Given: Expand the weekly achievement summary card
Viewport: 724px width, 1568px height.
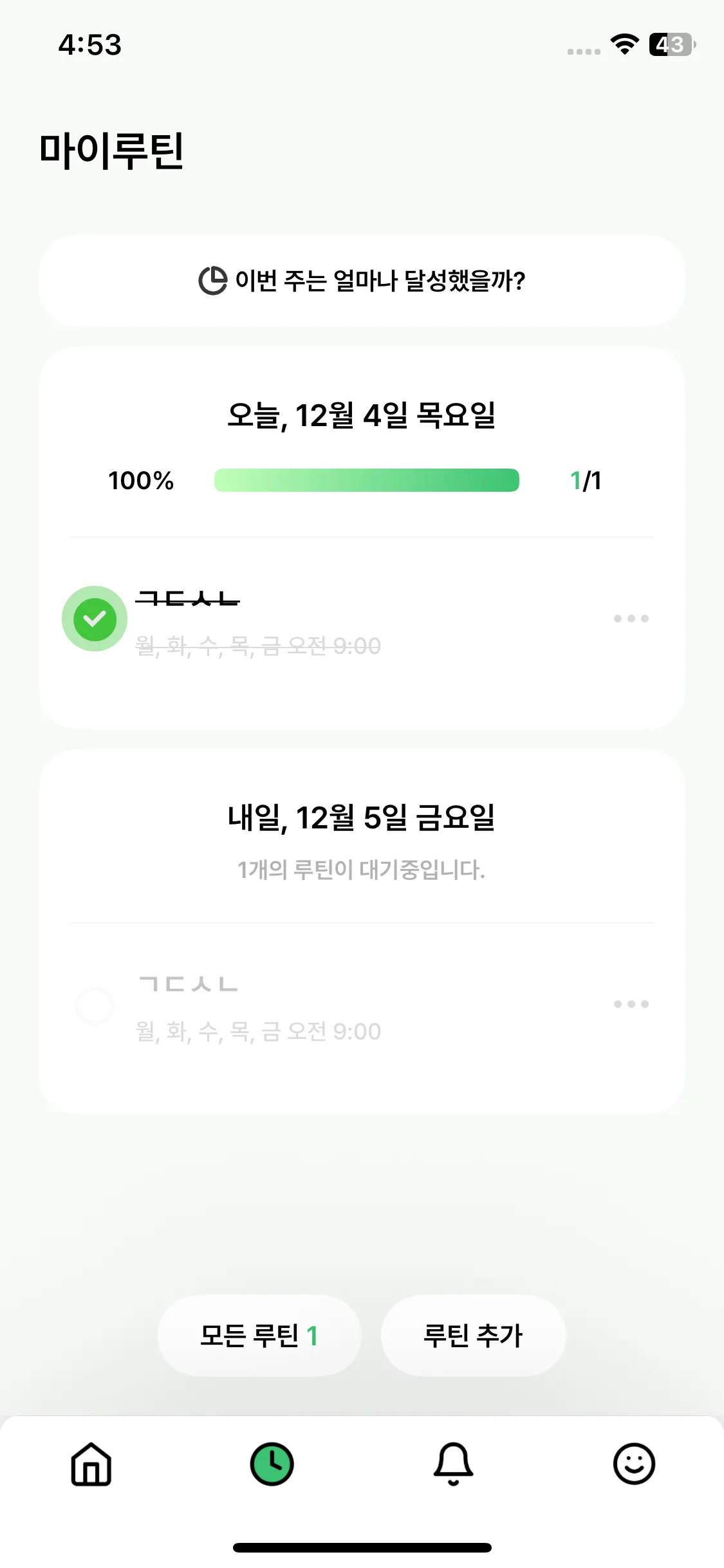Looking at the screenshot, I should coord(362,280).
